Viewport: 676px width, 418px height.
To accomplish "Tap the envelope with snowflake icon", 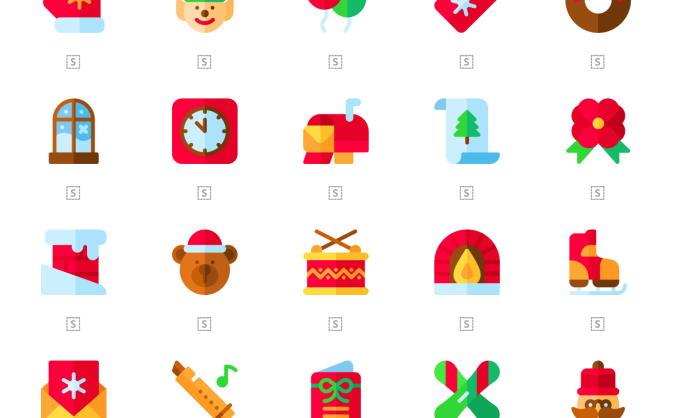I will click(x=74, y=390).
